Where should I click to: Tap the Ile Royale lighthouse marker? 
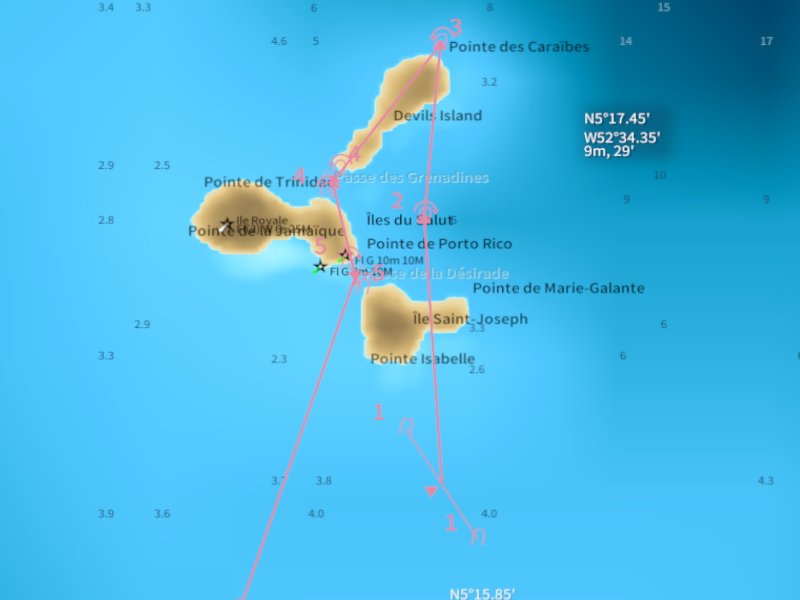[x=226, y=225]
